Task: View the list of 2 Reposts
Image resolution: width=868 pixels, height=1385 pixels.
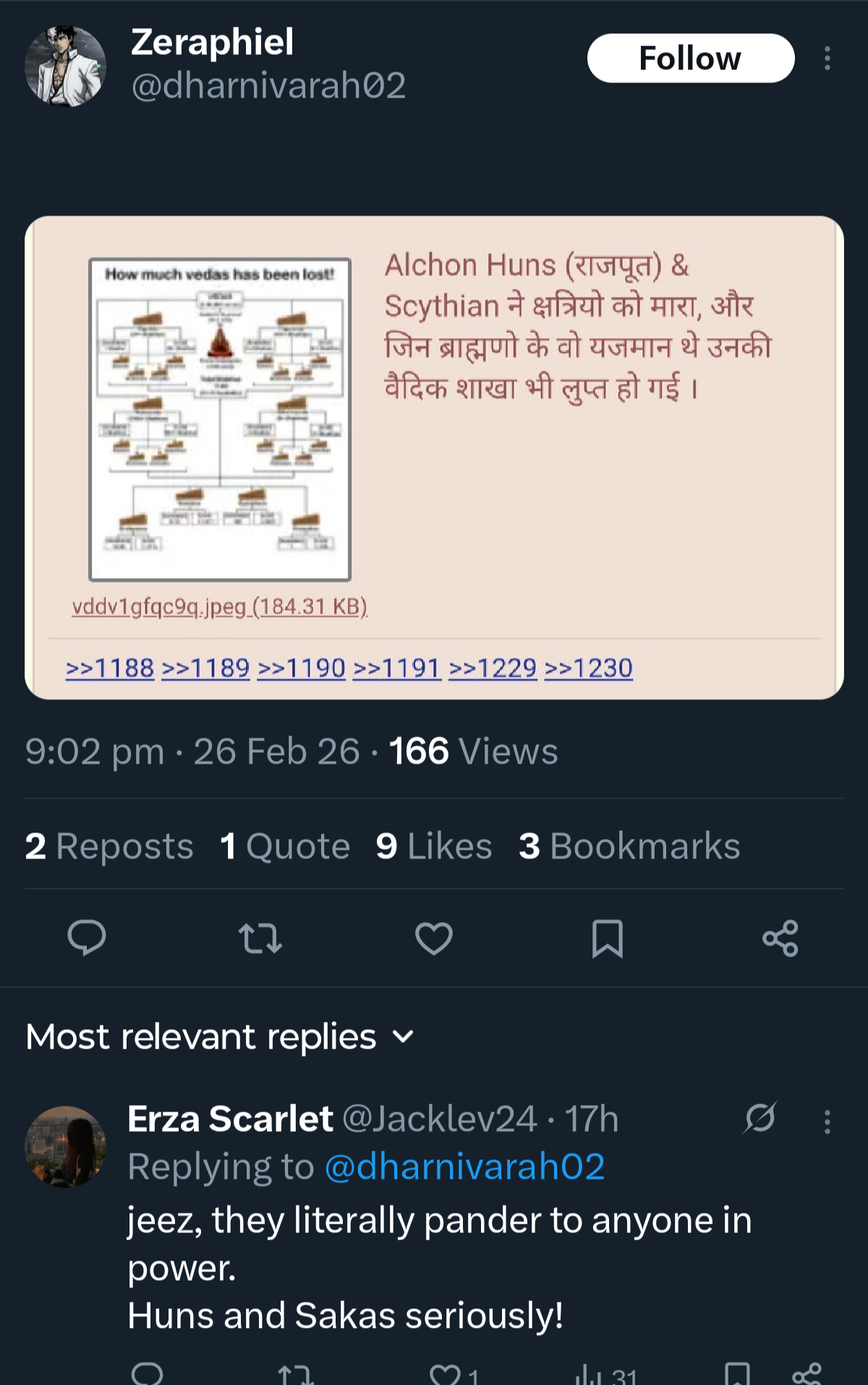Action: click(x=109, y=846)
